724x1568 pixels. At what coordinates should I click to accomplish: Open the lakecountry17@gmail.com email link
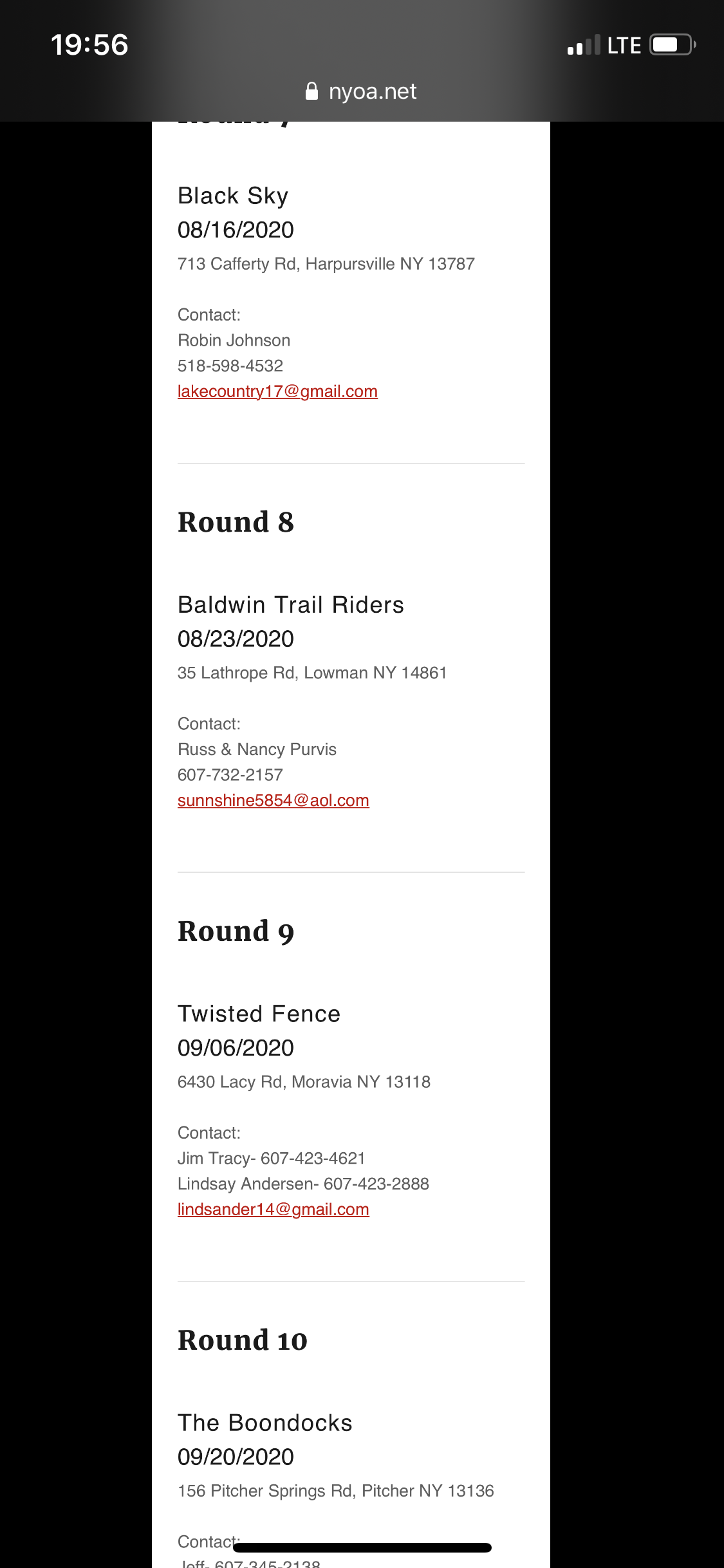click(x=277, y=391)
